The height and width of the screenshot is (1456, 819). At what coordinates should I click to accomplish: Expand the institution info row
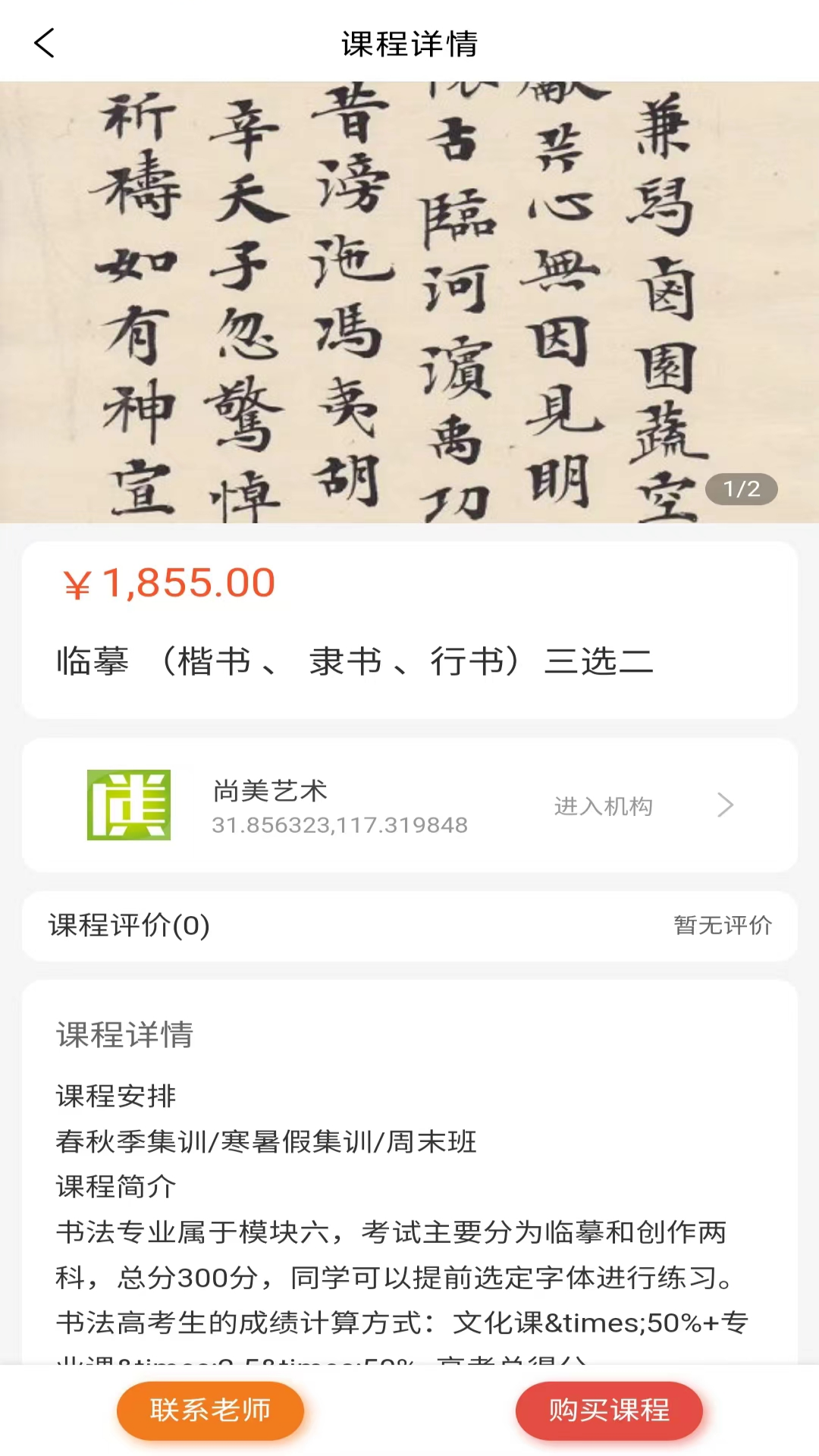(x=409, y=805)
